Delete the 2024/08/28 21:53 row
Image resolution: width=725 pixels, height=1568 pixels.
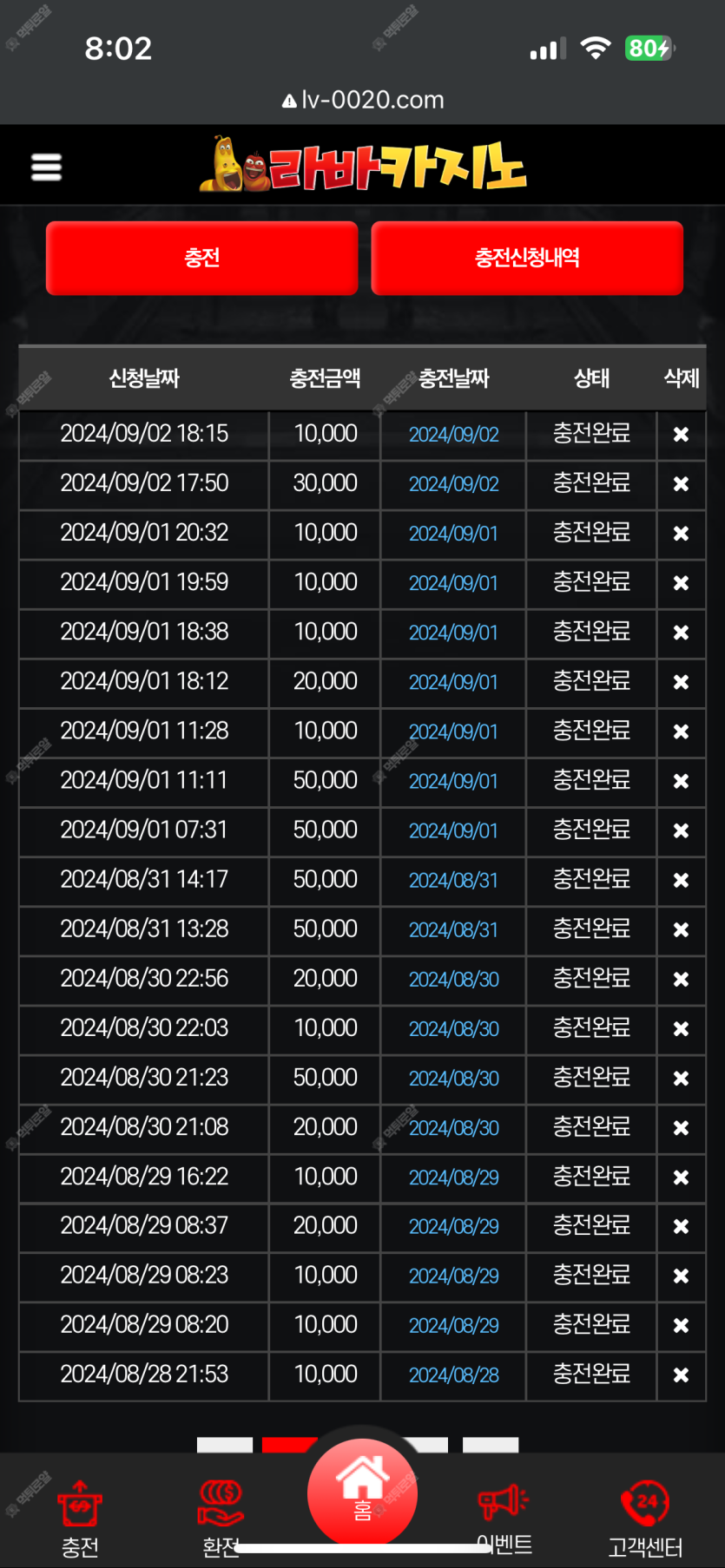pyautogui.click(x=681, y=1375)
